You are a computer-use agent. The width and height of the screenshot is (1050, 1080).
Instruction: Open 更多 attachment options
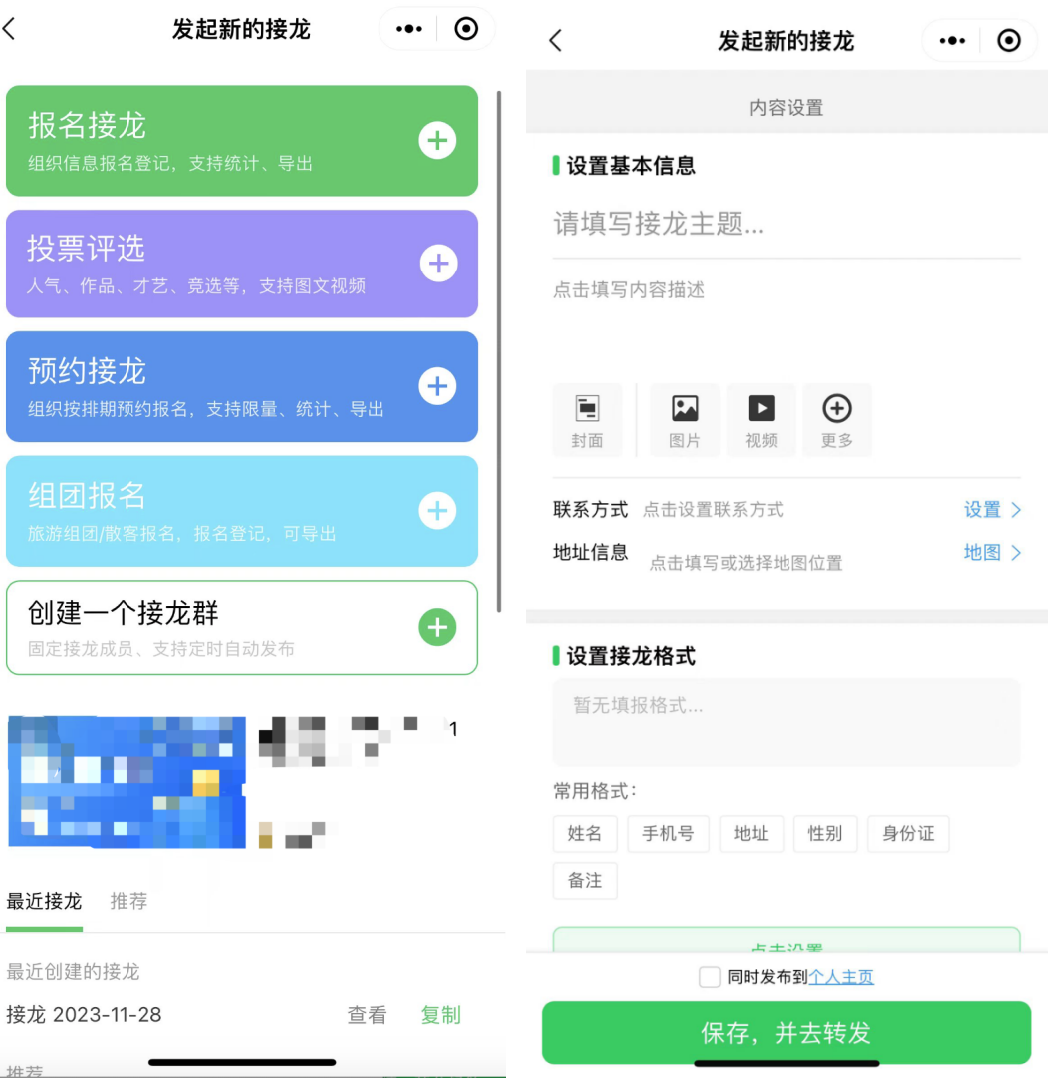837,420
